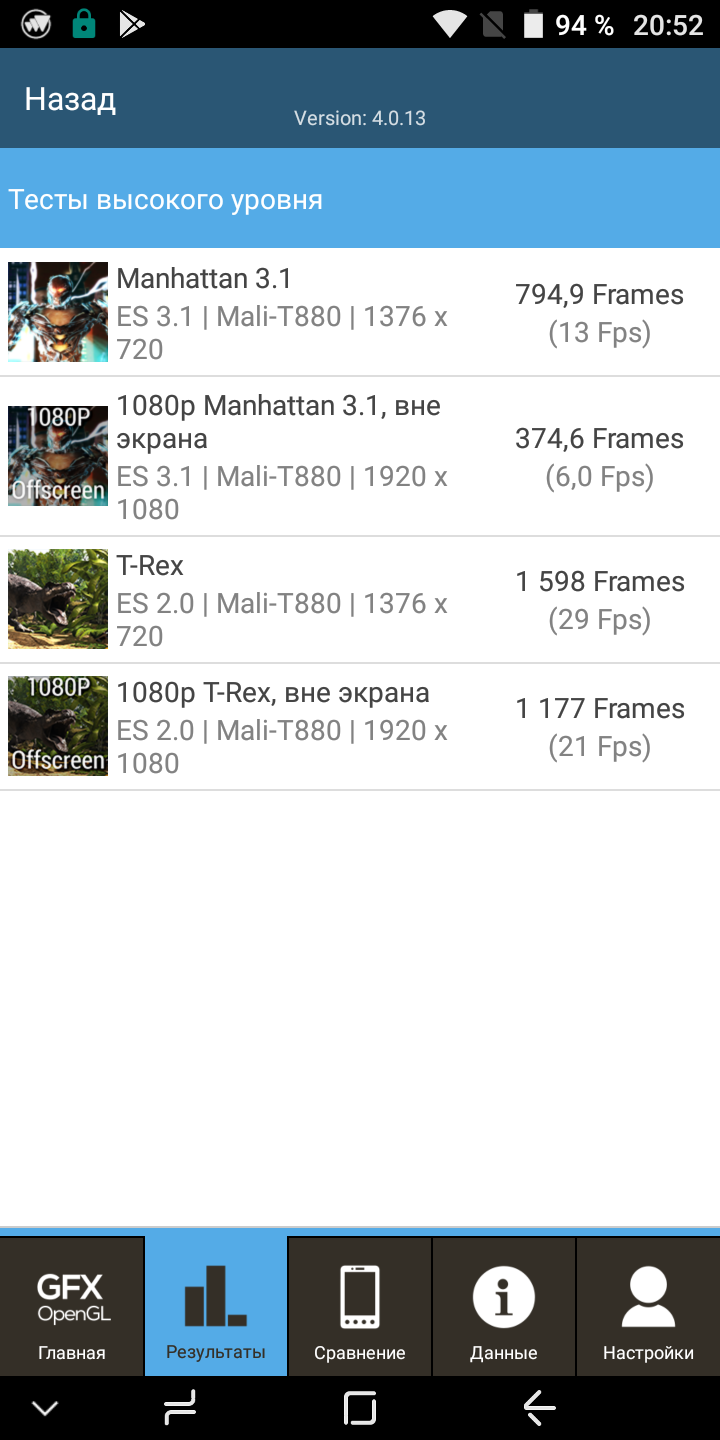This screenshot has width=720, height=1440.
Task: Open the Manhattan 3.1 onscreen test result
Action: 360,313
